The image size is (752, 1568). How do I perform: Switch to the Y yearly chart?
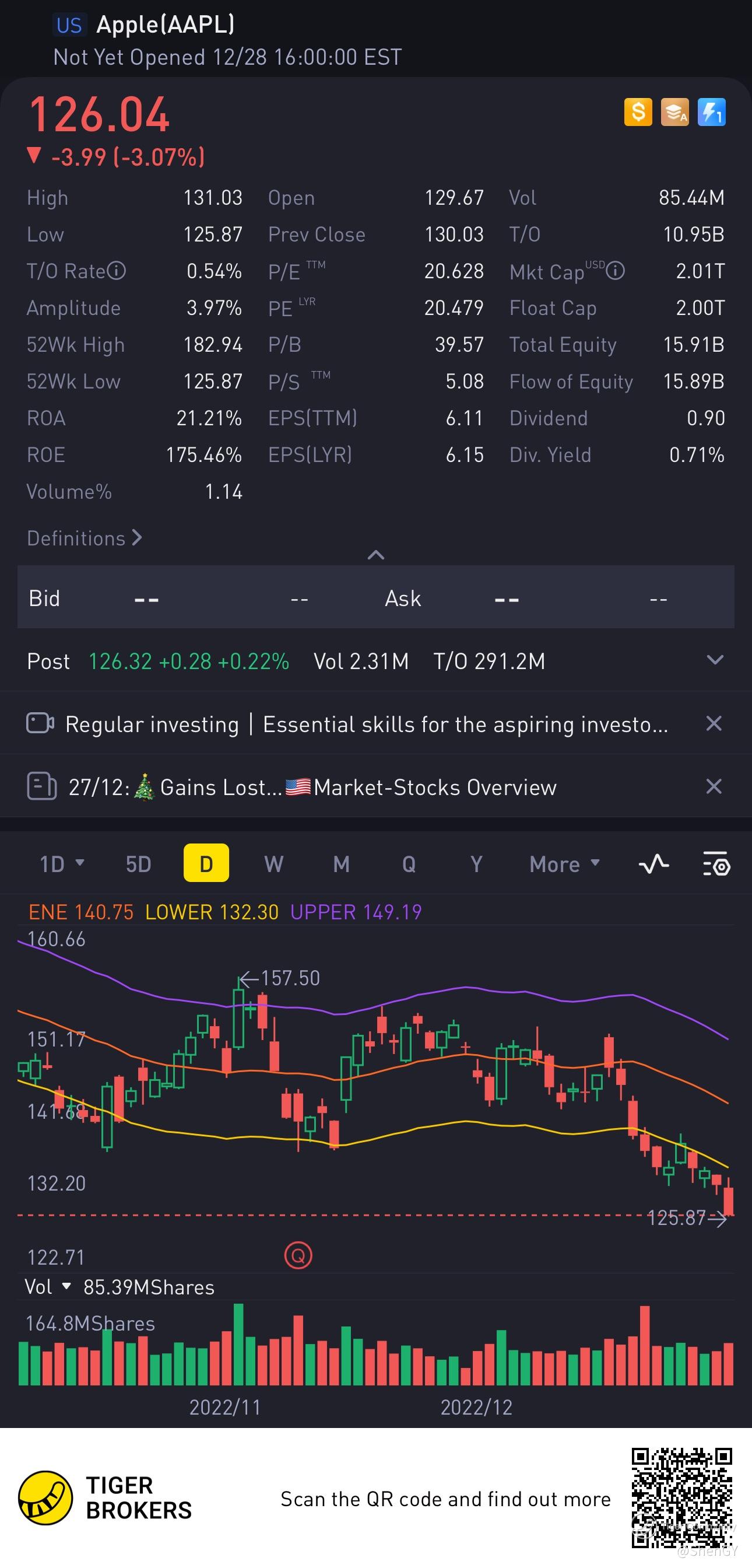pyautogui.click(x=476, y=864)
